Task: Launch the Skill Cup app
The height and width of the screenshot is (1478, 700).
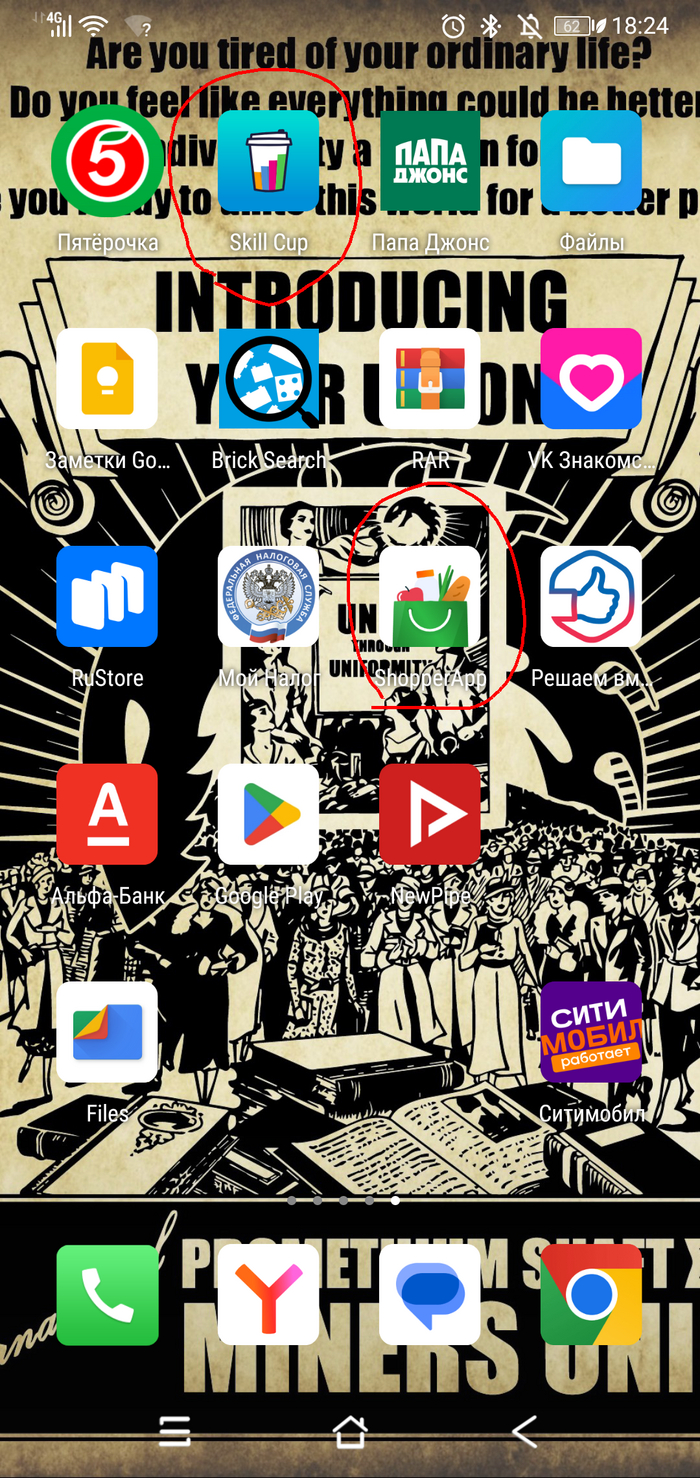Action: (x=268, y=160)
